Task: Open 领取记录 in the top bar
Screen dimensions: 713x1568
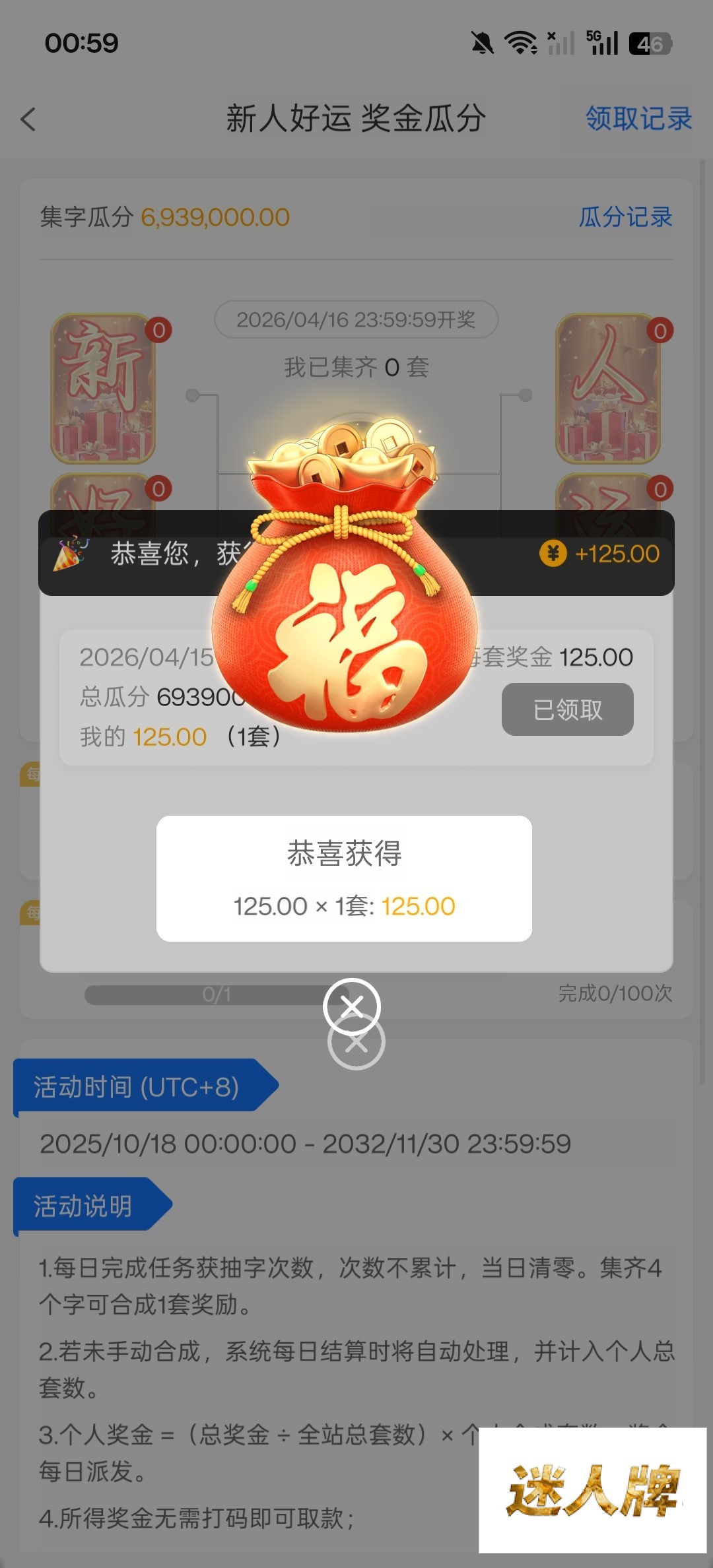Action: tap(638, 119)
